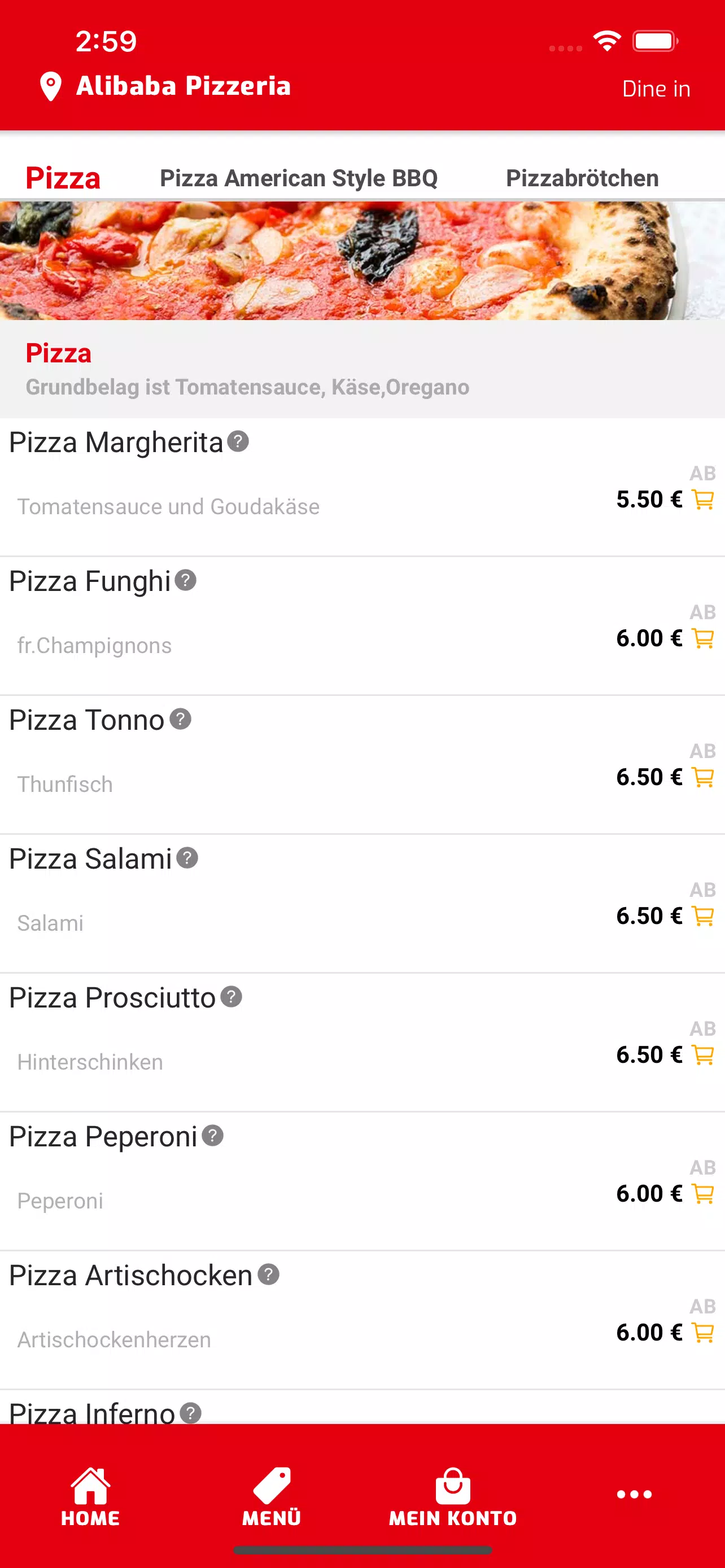
Task: Tap the cart icon for Pizza Tonno
Action: (x=703, y=777)
